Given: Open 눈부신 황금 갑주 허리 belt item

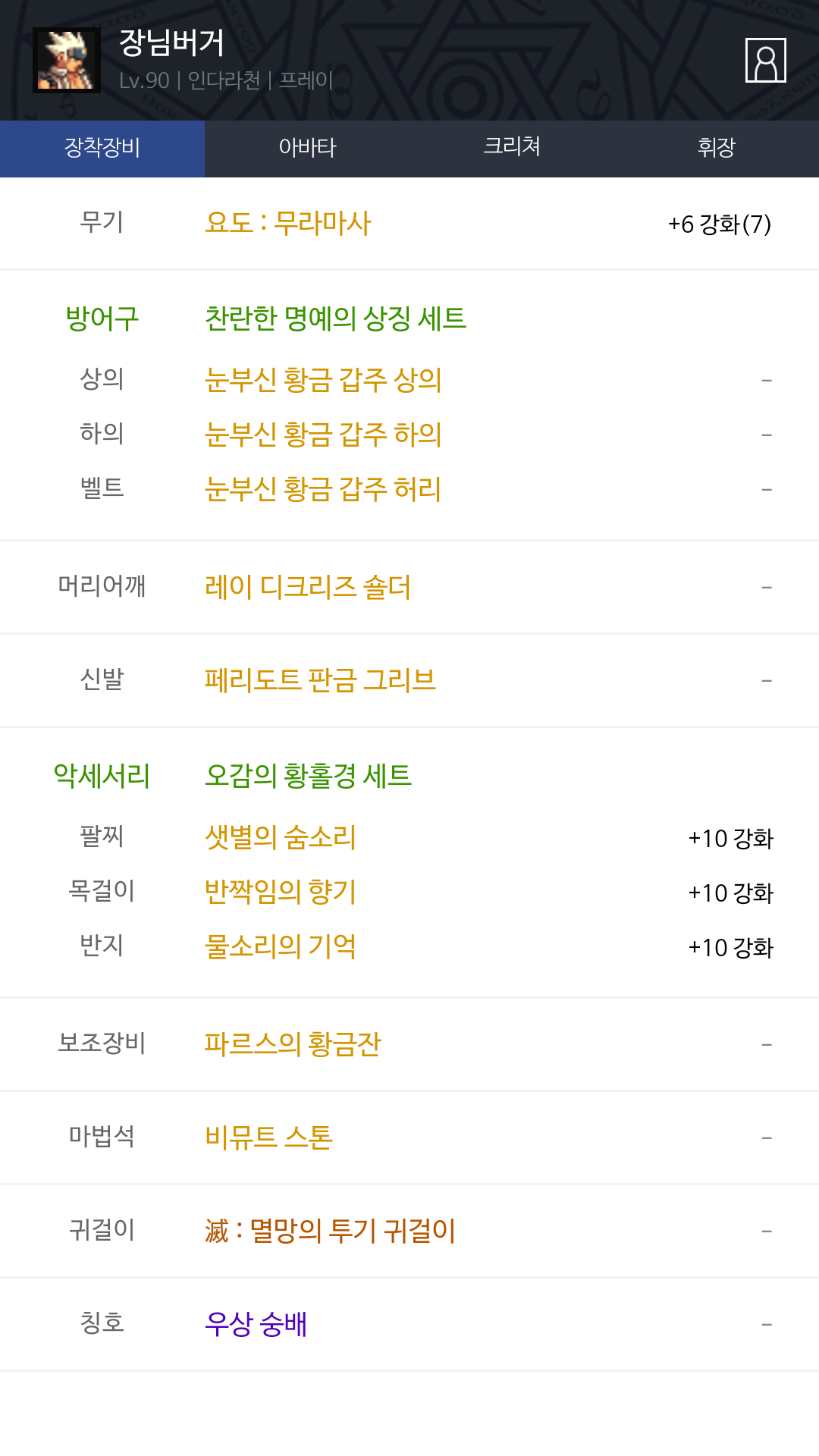Looking at the screenshot, I should [x=323, y=488].
